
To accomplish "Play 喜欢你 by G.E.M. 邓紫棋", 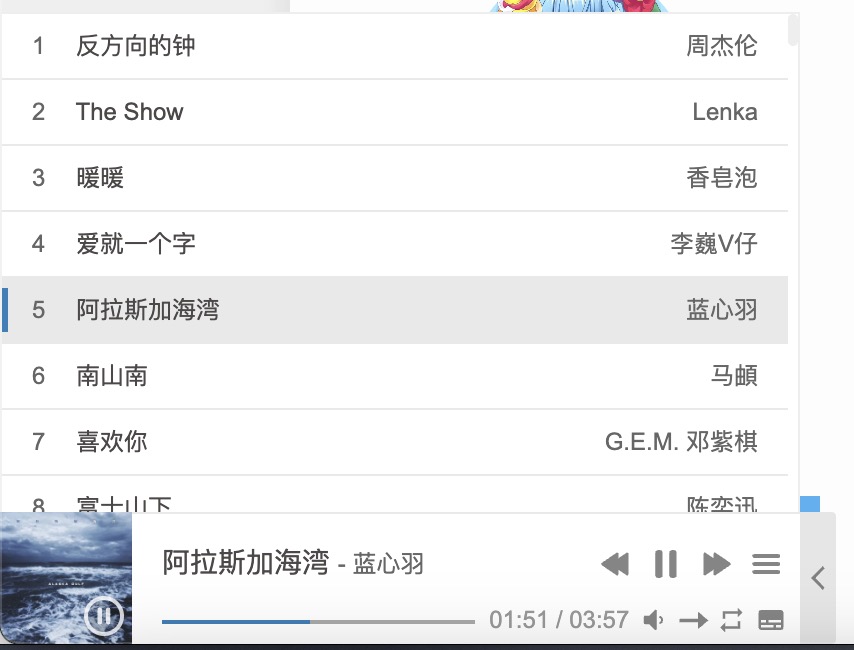I will (394, 441).
